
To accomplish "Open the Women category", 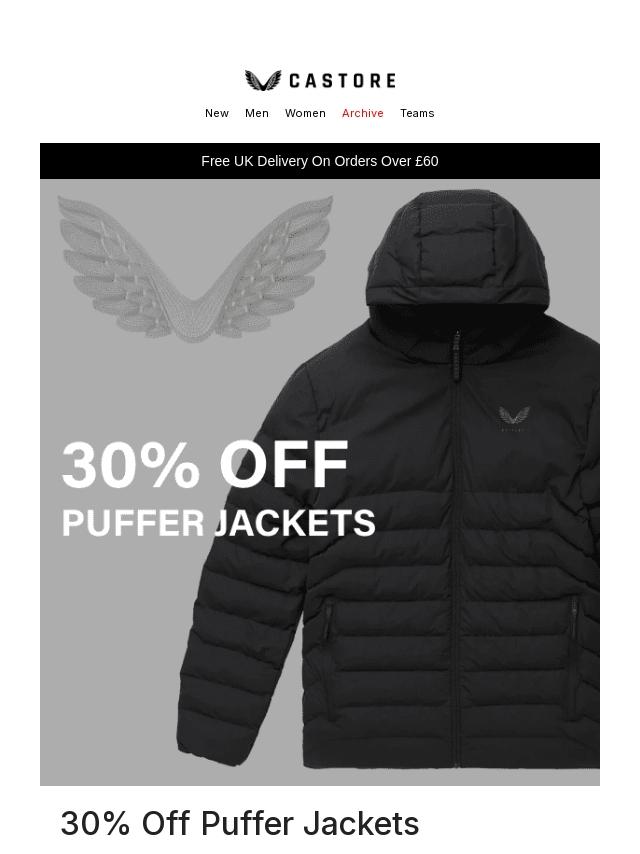I will tap(305, 113).
